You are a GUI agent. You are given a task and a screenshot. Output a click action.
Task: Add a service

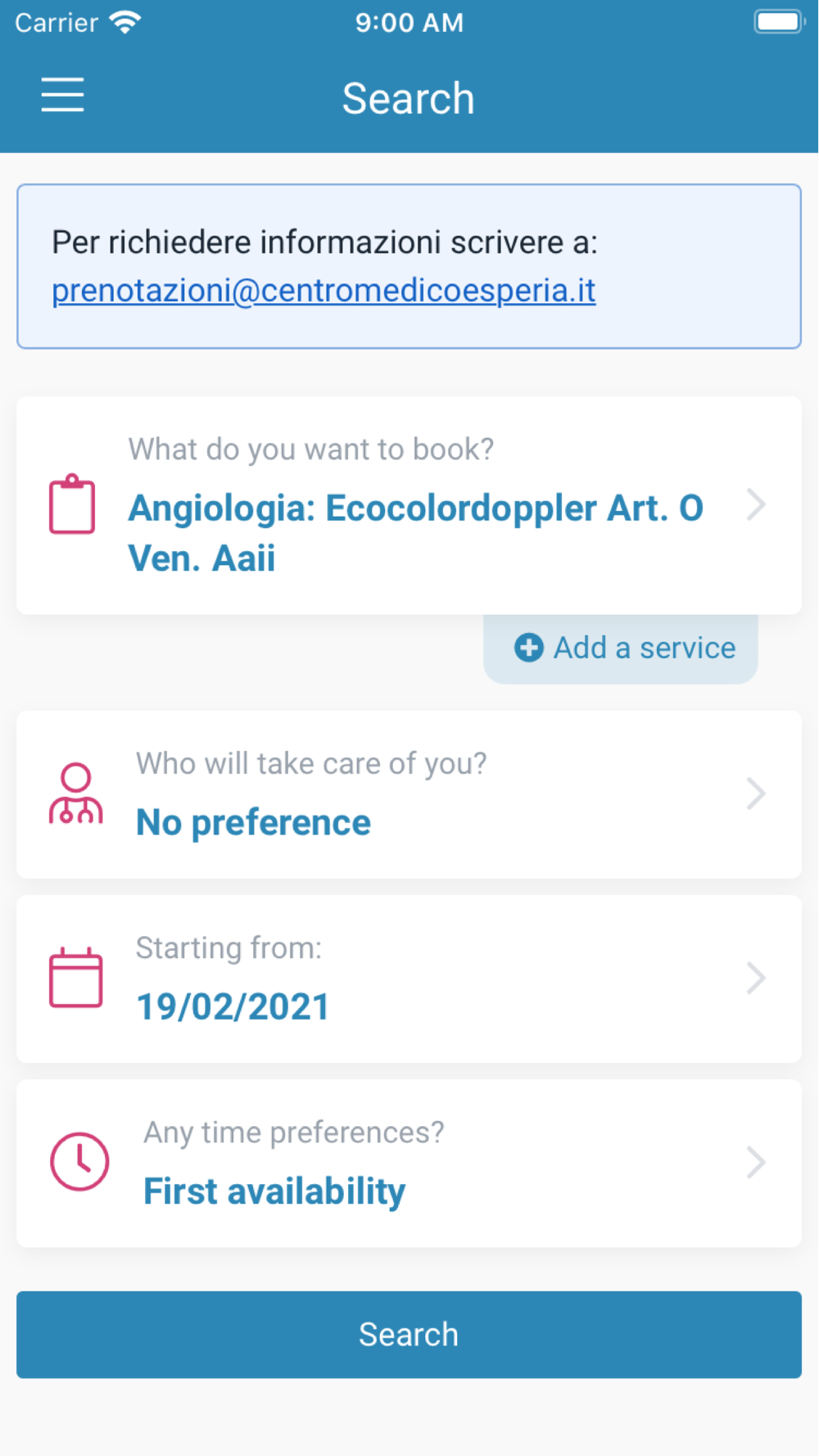pos(621,648)
